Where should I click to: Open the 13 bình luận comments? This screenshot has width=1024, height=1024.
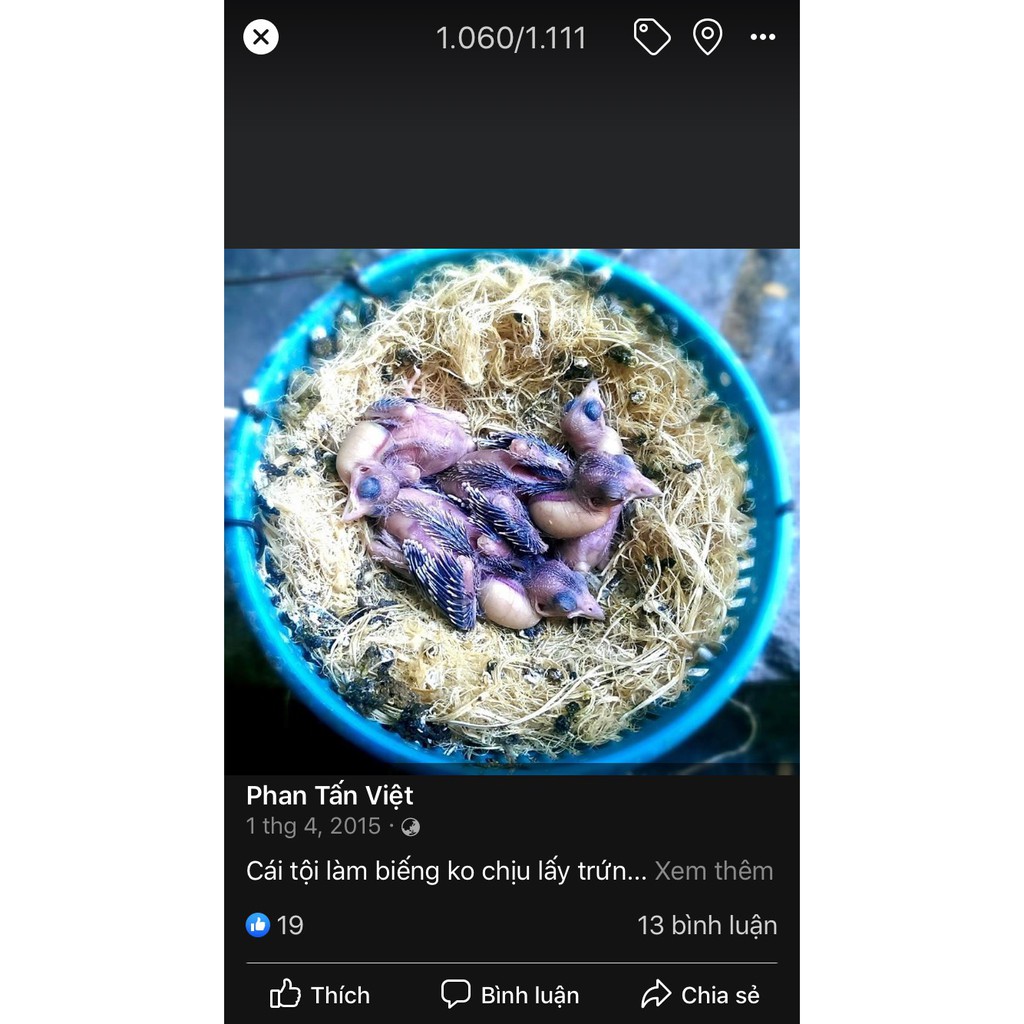tap(707, 925)
